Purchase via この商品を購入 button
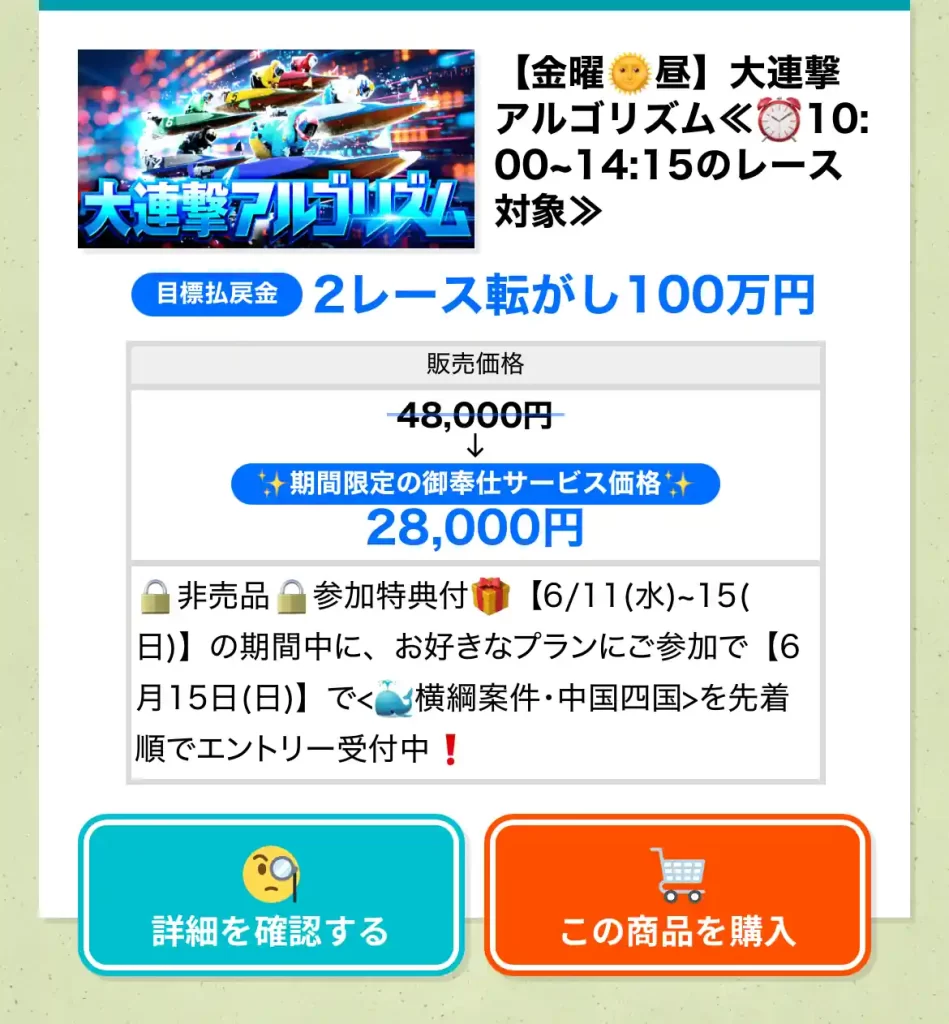The image size is (949, 1024). (x=677, y=895)
